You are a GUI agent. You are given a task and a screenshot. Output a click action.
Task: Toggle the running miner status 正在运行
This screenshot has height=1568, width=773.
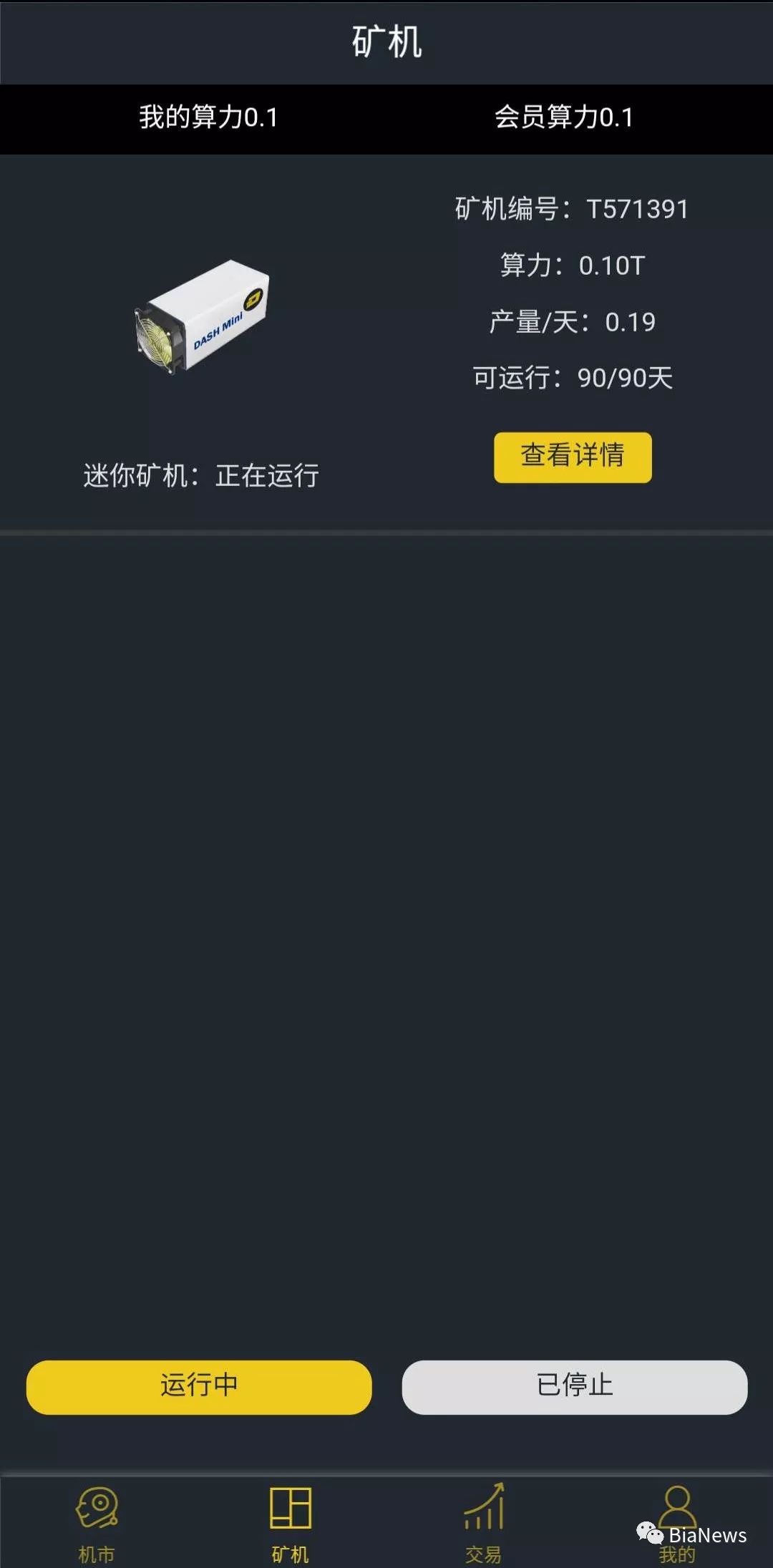[x=200, y=474]
